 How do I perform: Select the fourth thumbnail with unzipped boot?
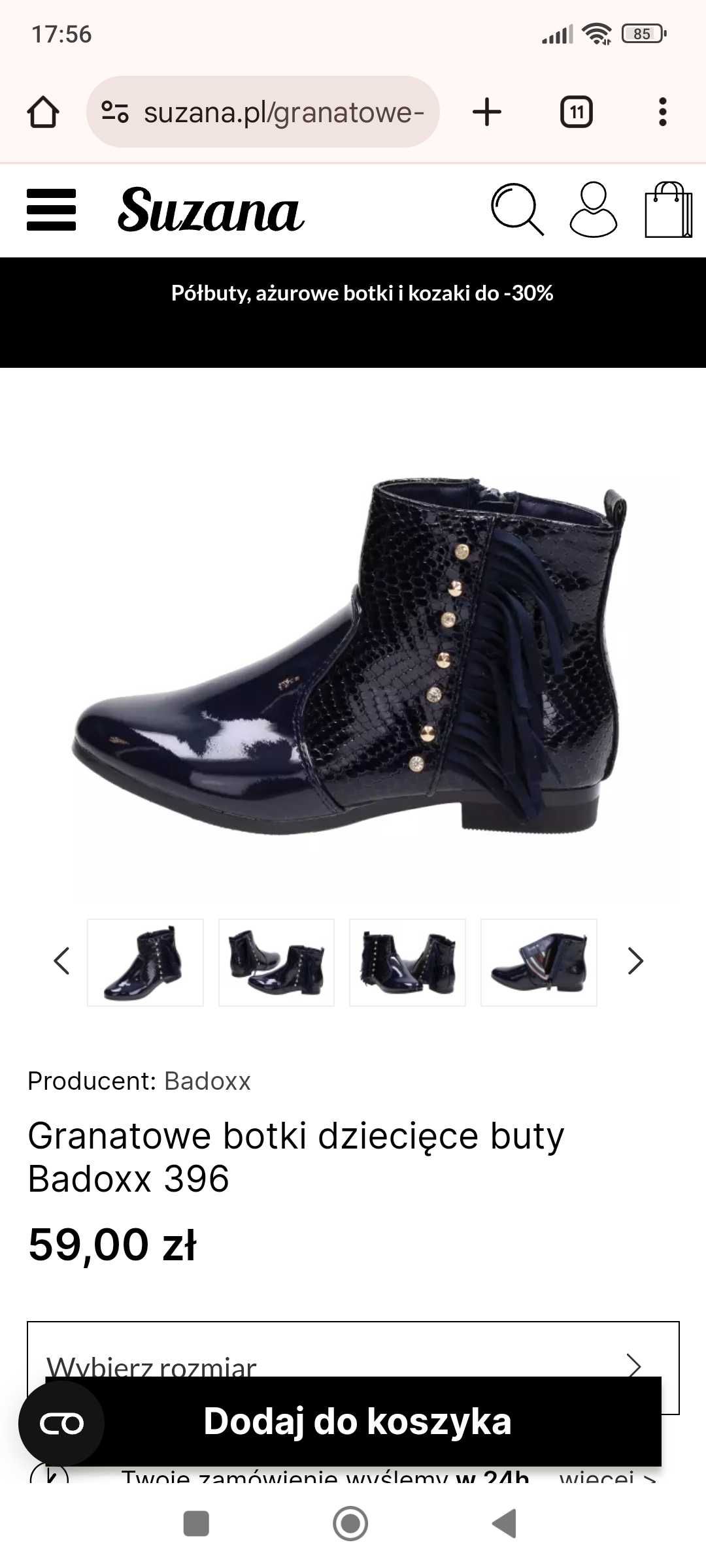[x=539, y=962]
